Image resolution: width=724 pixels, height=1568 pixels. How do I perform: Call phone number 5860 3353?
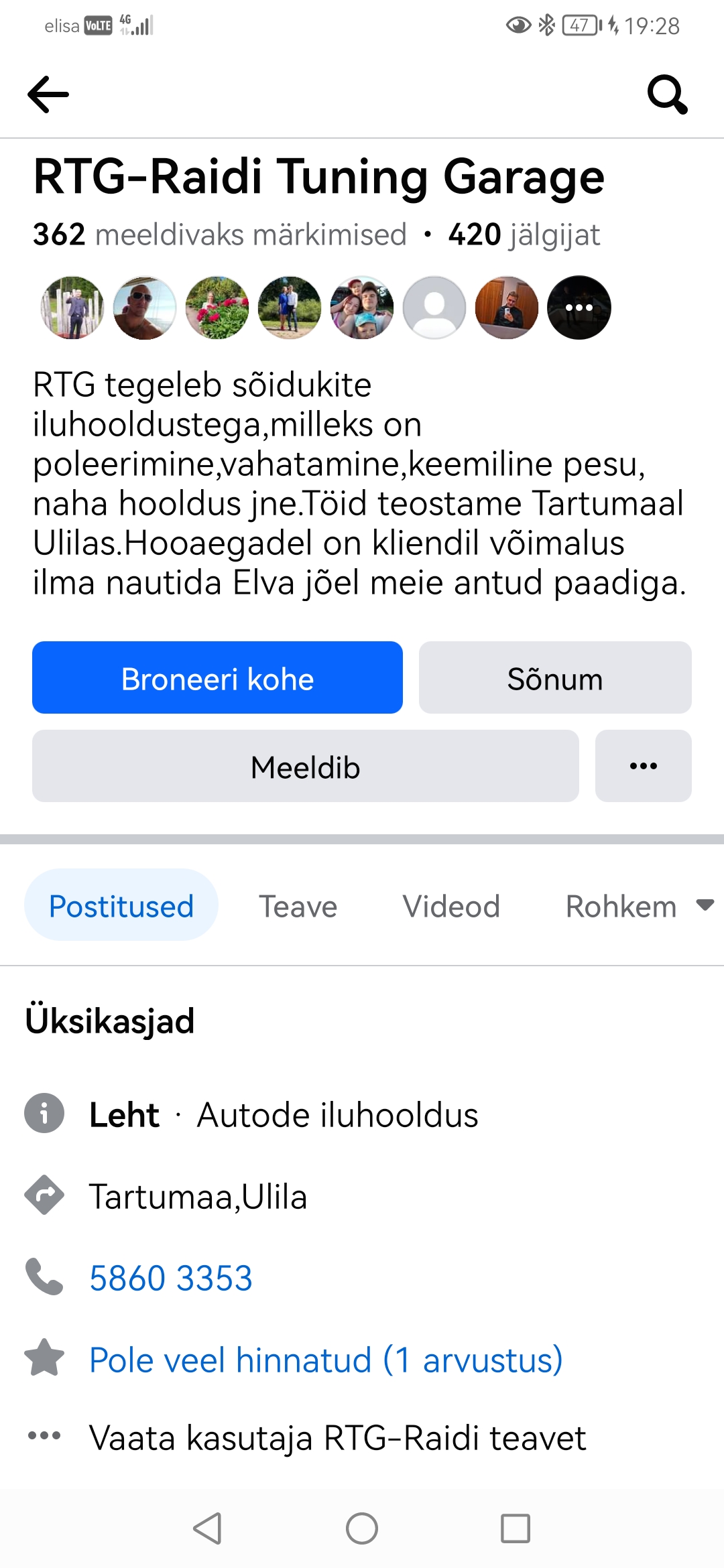tap(171, 1278)
